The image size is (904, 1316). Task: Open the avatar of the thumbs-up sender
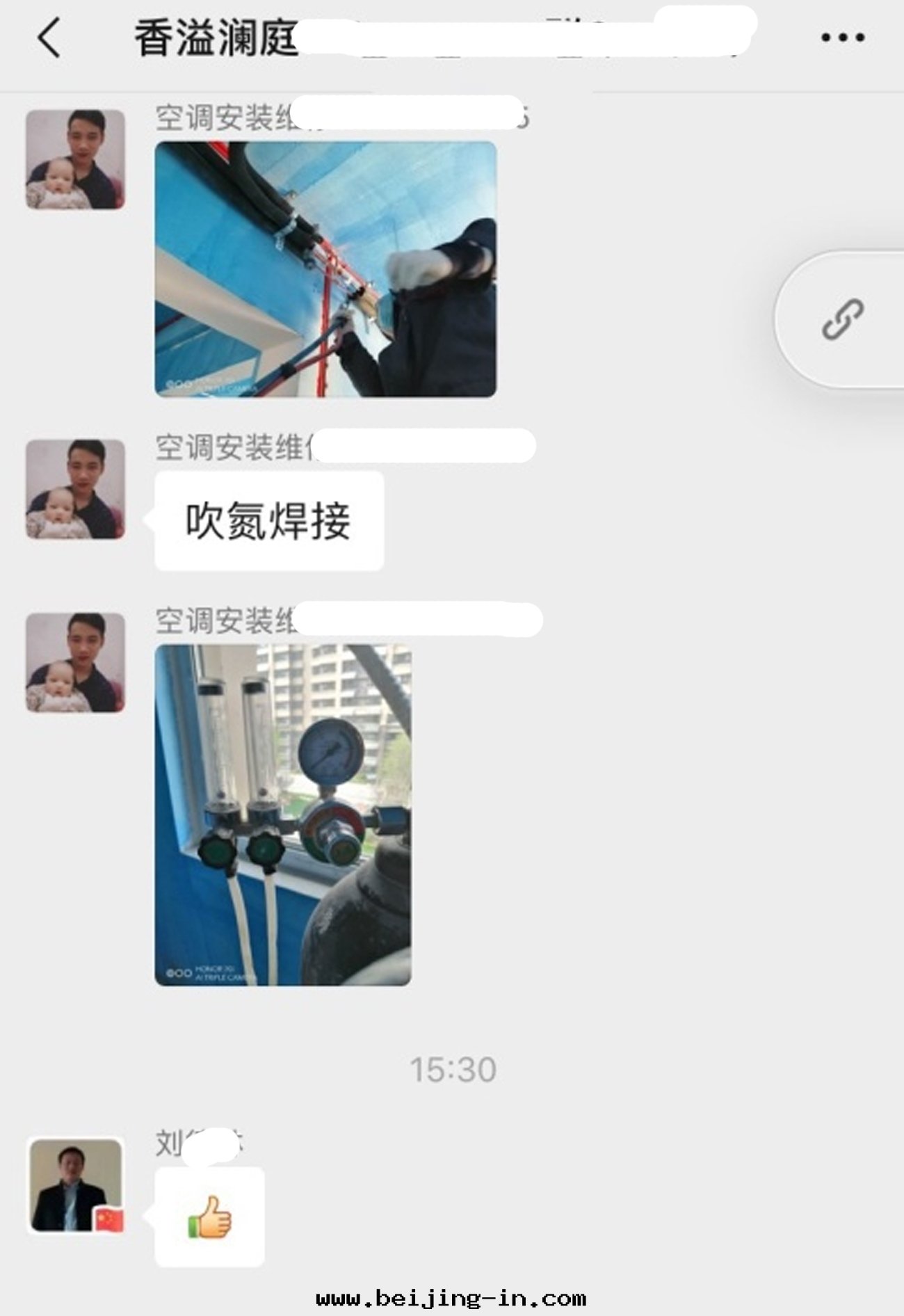75,1186
